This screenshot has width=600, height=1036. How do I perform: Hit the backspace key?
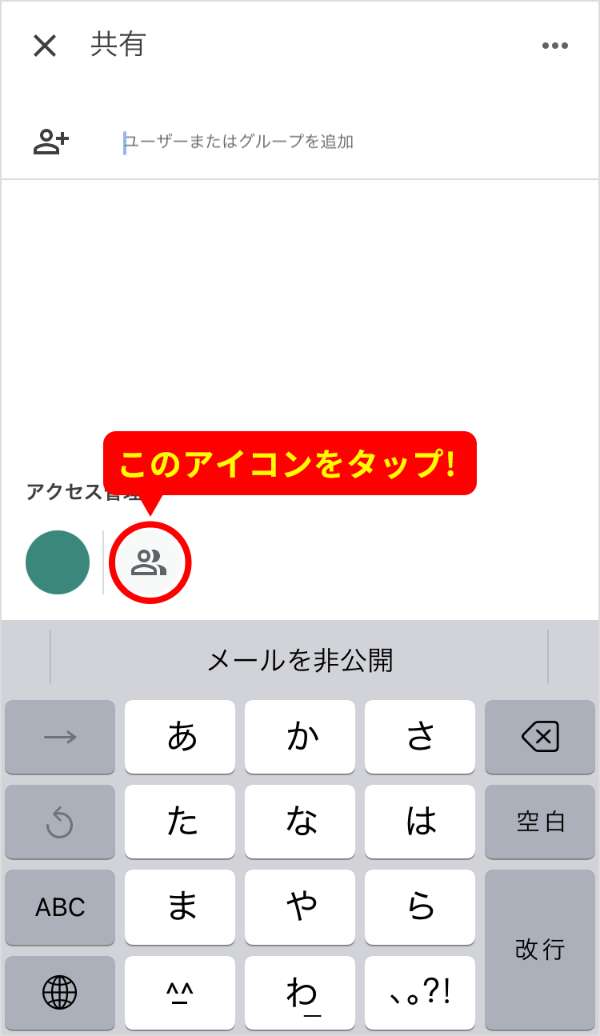tap(540, 738)
